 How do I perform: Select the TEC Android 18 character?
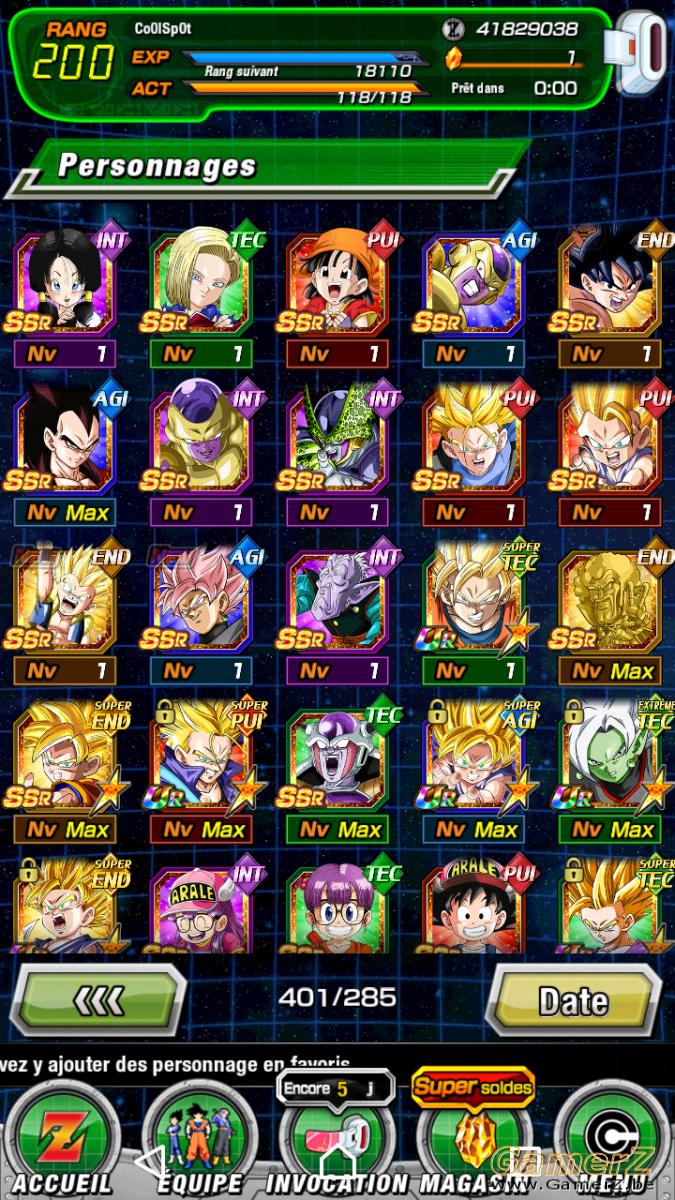tap(201, 285)
